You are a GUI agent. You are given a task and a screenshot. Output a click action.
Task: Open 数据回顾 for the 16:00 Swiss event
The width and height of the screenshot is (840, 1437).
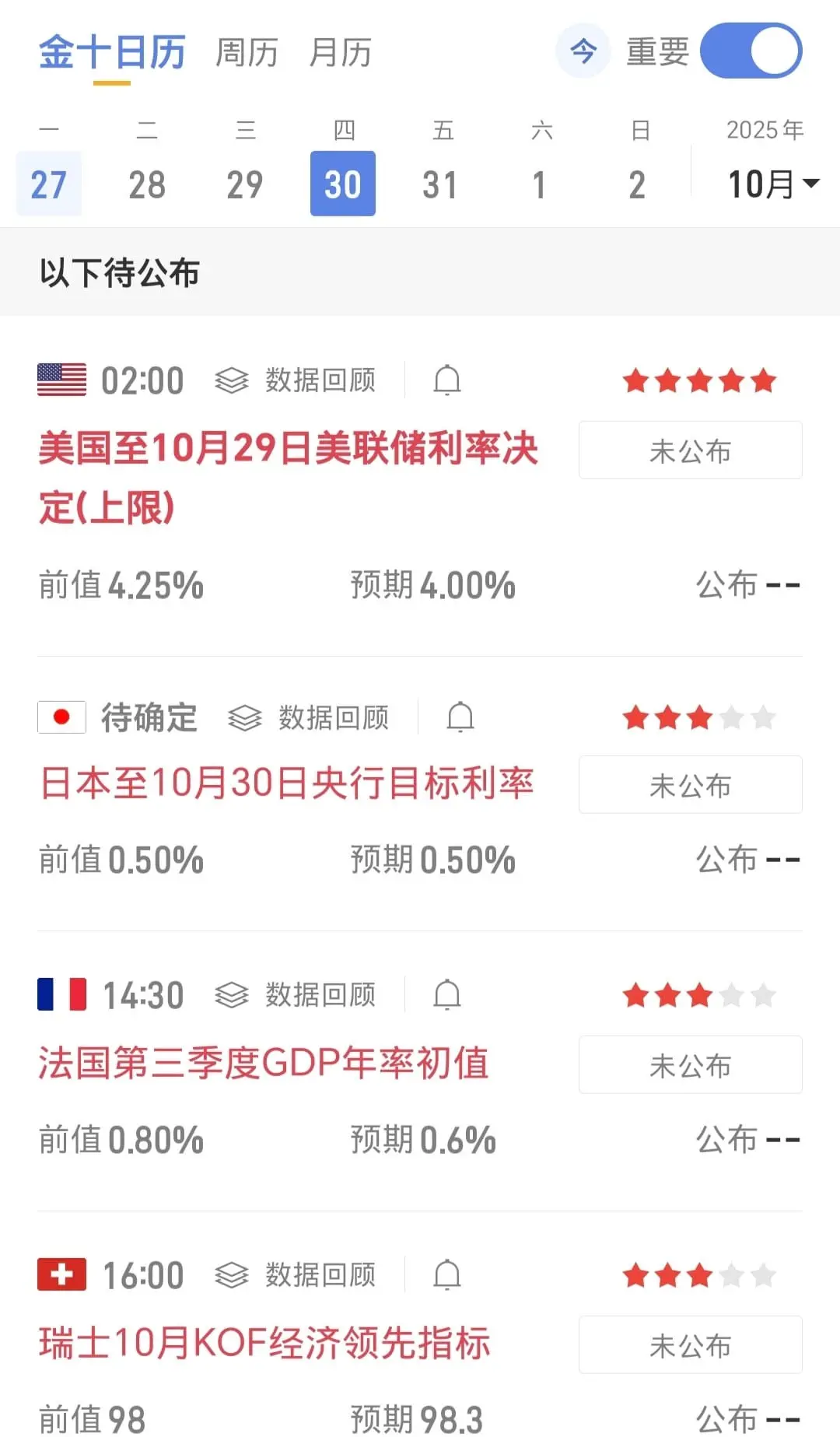[x=296, y=1275]
